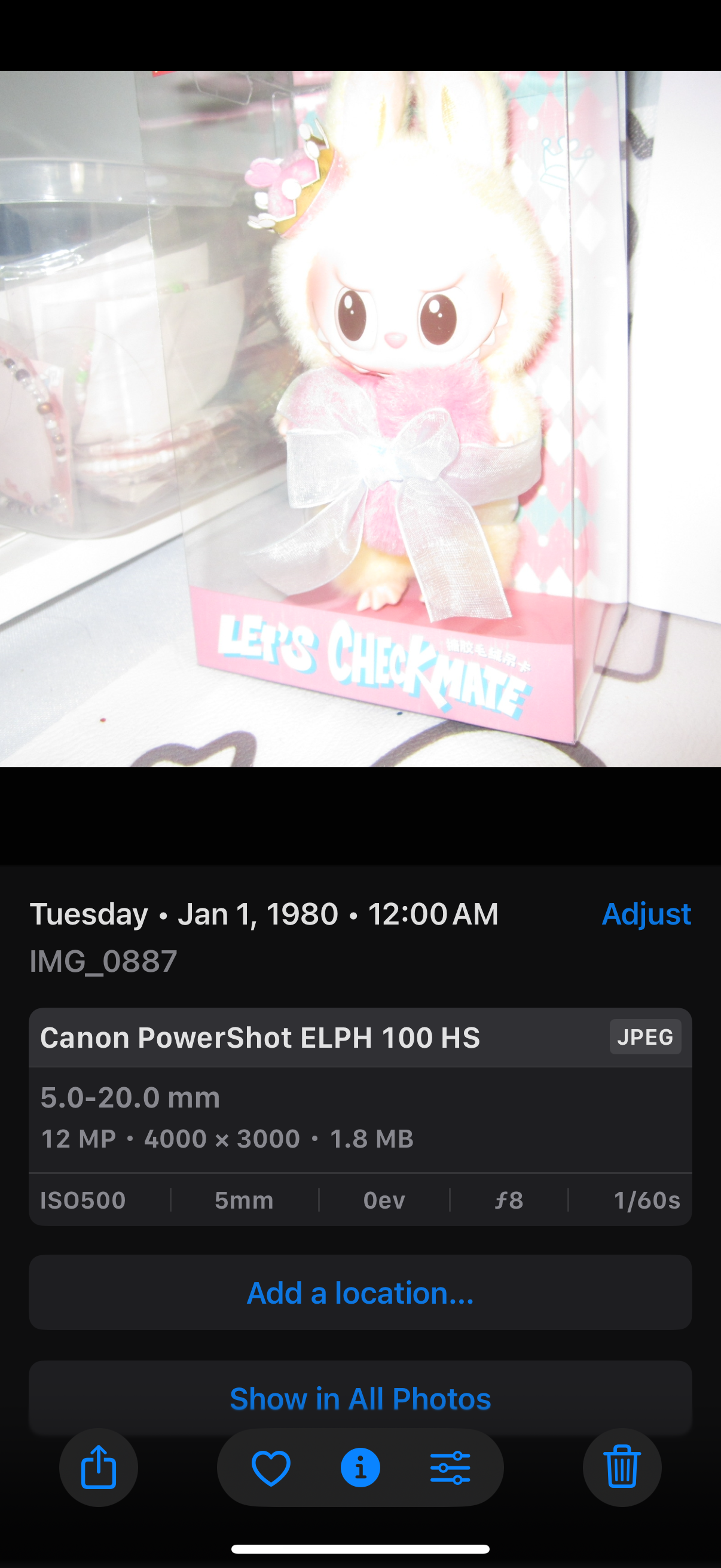Screen dimensions: 721x1568
Task: Close the photo info panel
Action: click(x=360, y=1467)
